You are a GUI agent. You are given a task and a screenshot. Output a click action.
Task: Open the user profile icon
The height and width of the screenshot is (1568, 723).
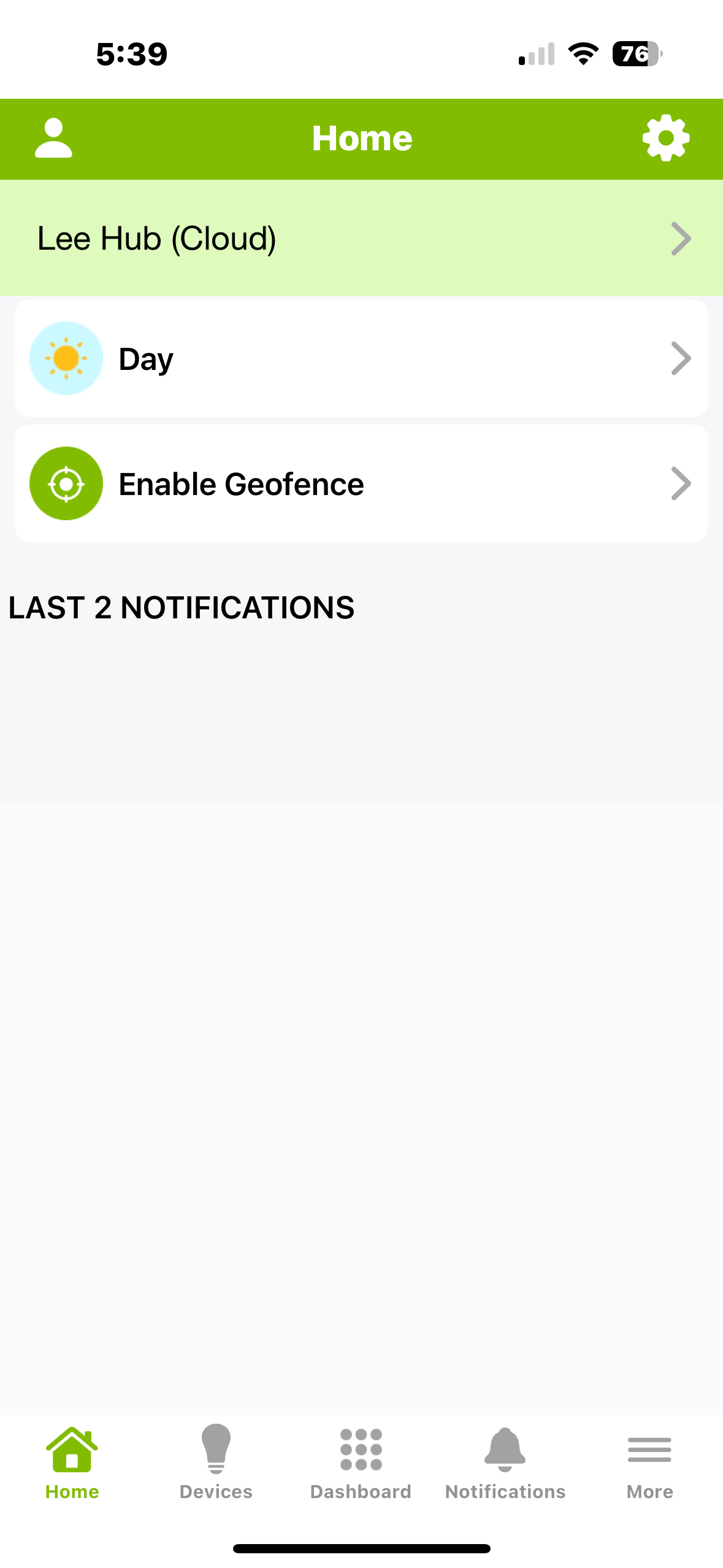(53, 138)
